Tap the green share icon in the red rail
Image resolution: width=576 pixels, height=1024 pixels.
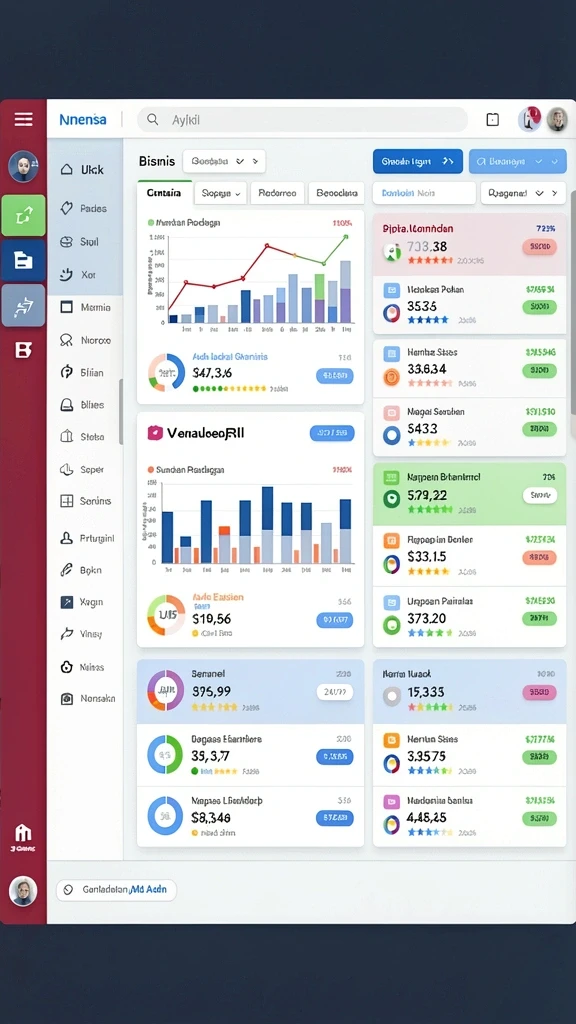(x=24, y=215)
